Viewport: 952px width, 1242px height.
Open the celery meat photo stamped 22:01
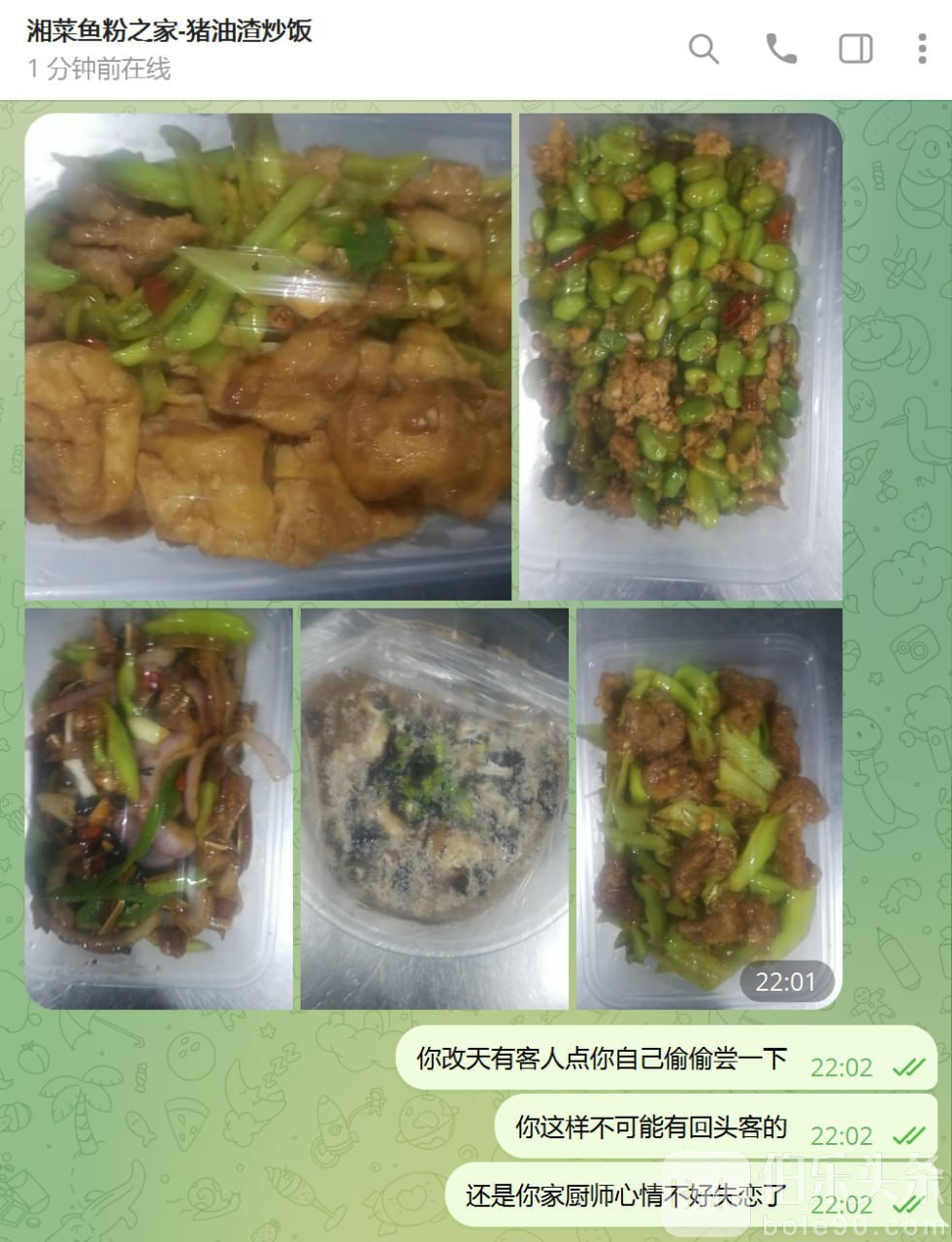(709, 808)
